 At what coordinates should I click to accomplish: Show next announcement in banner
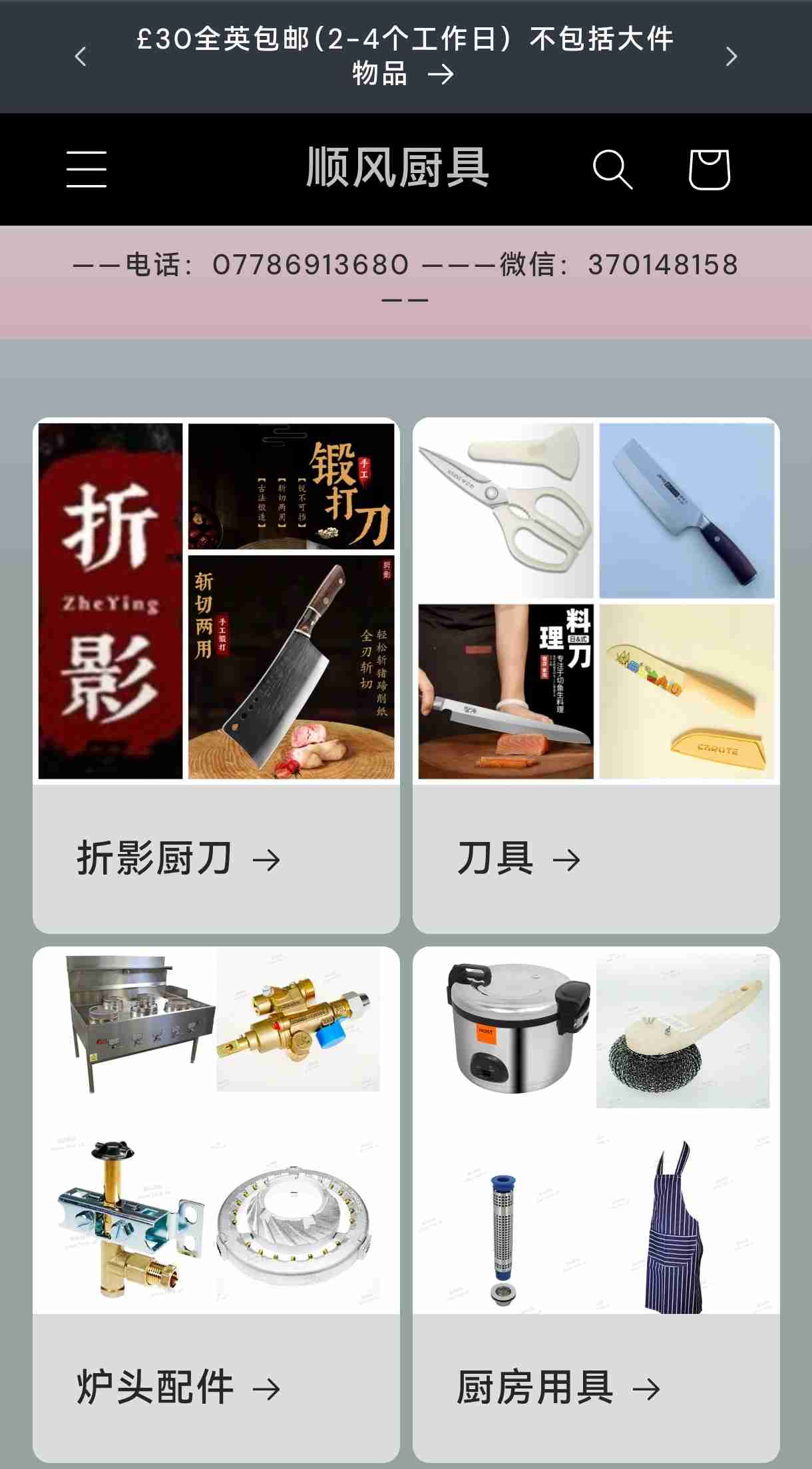coord(731,57)
